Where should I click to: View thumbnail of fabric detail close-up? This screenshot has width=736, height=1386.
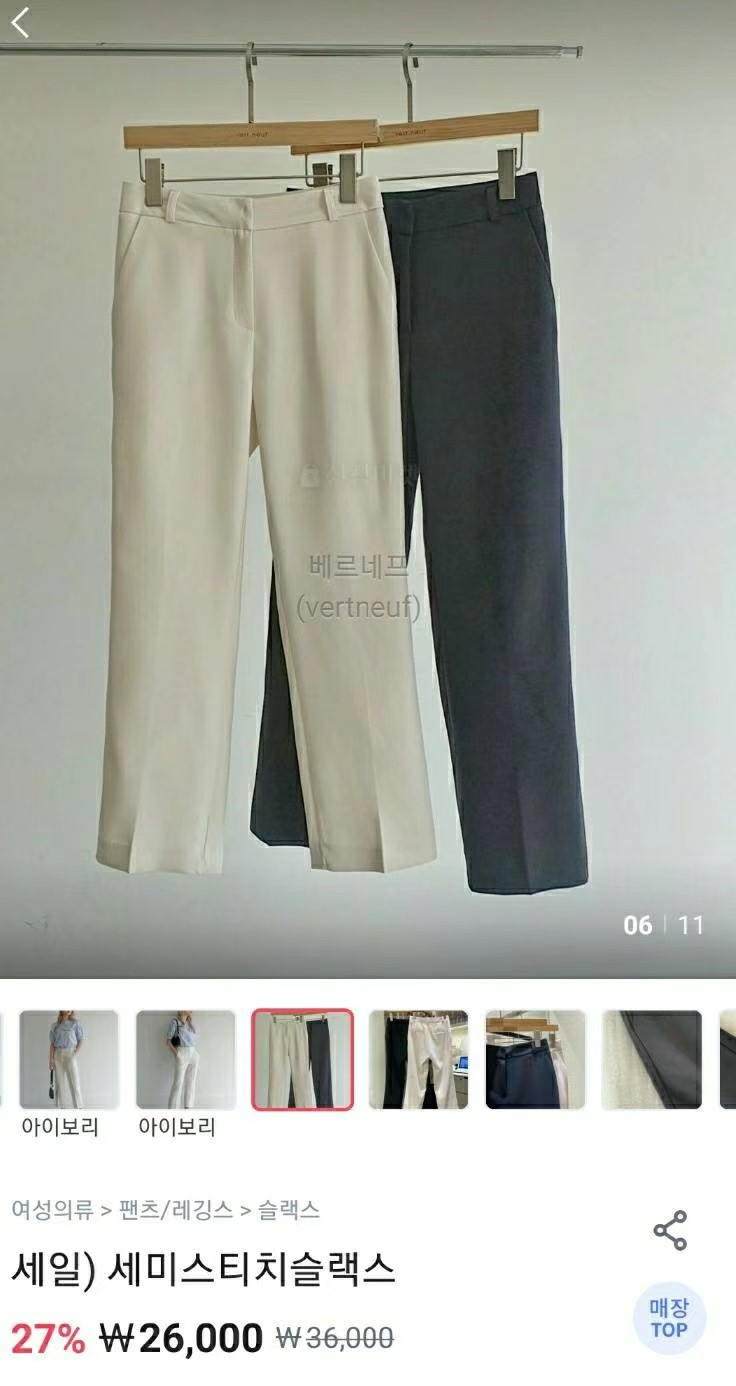click(x=651, y=1060)
